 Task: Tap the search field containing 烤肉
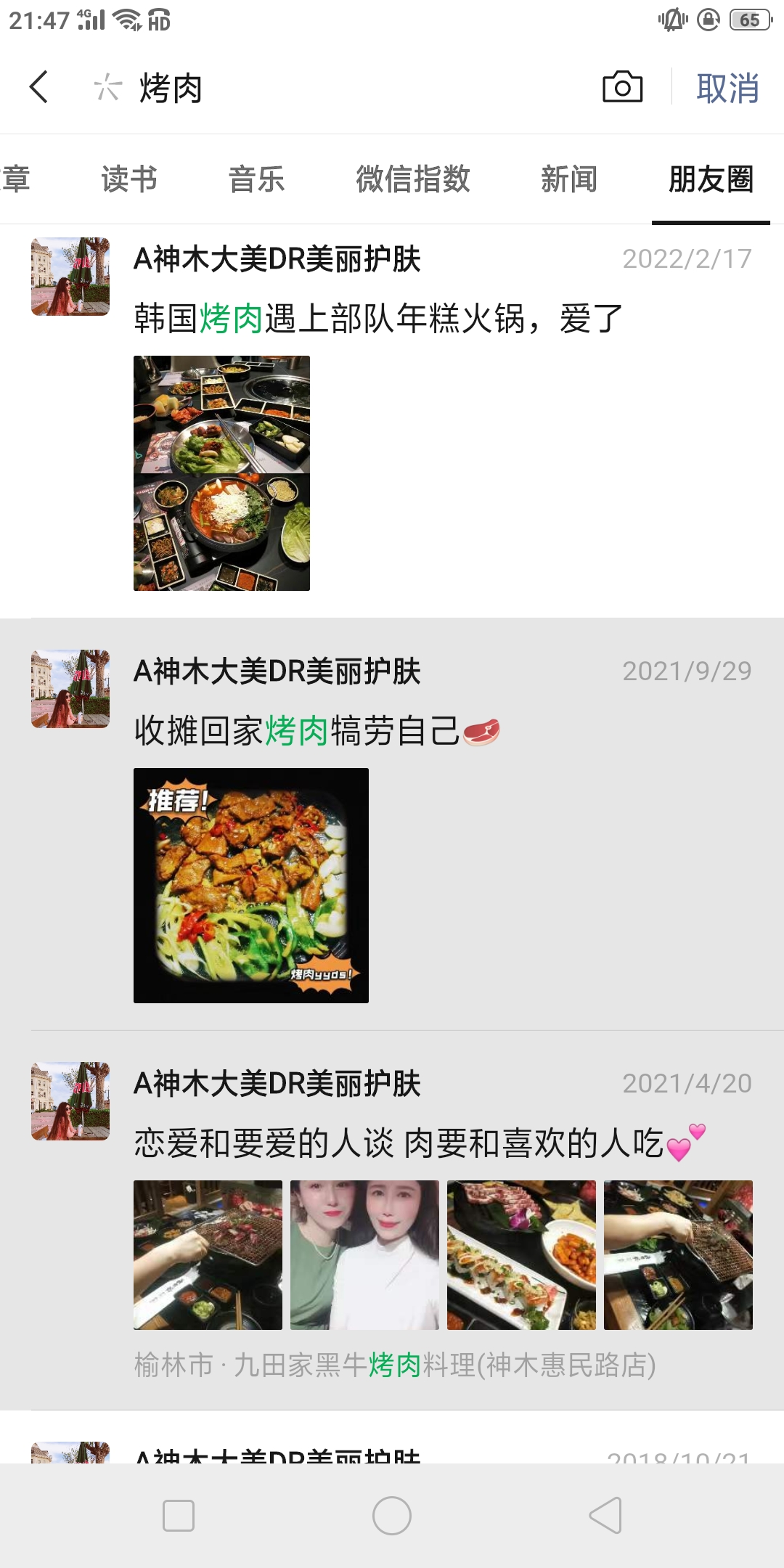(x=348, y=88)
